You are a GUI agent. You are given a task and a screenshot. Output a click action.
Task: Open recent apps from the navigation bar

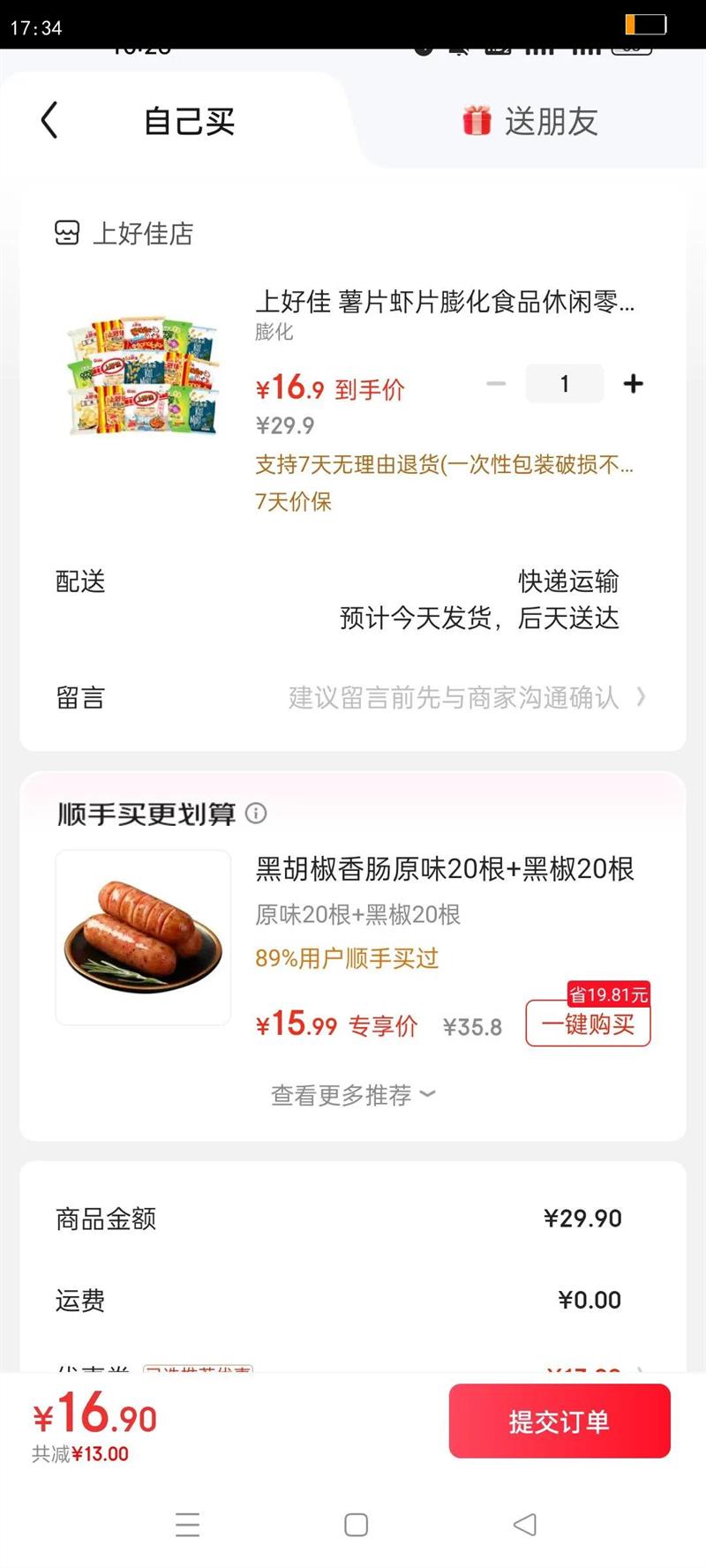(x=188, y=1525)
